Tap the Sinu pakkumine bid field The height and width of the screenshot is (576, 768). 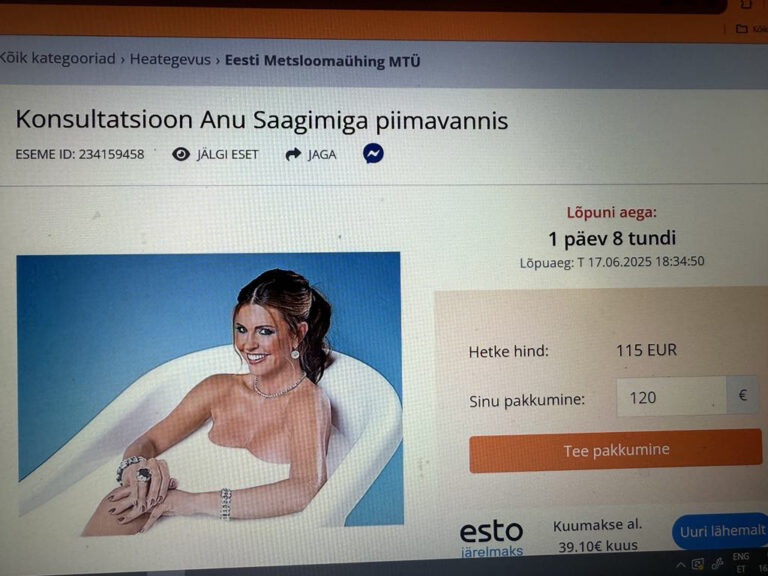pos(670,397)
